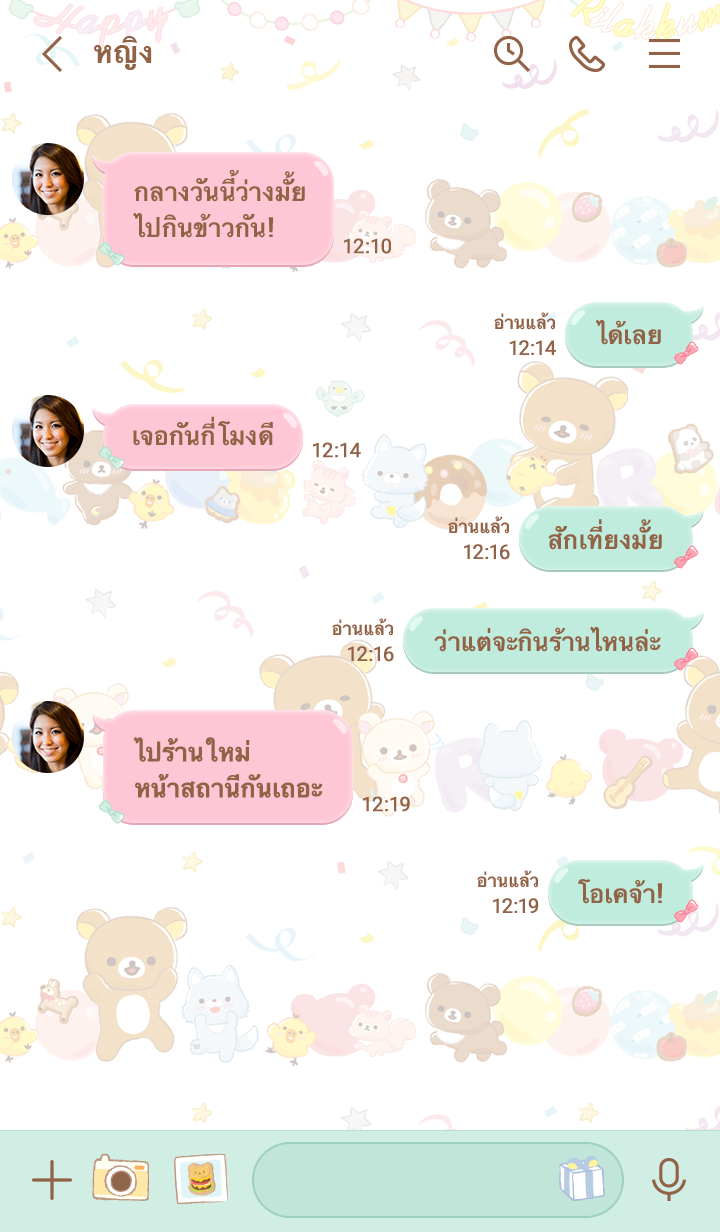Launch the camera to take a photo

(x=121, y=1179)
